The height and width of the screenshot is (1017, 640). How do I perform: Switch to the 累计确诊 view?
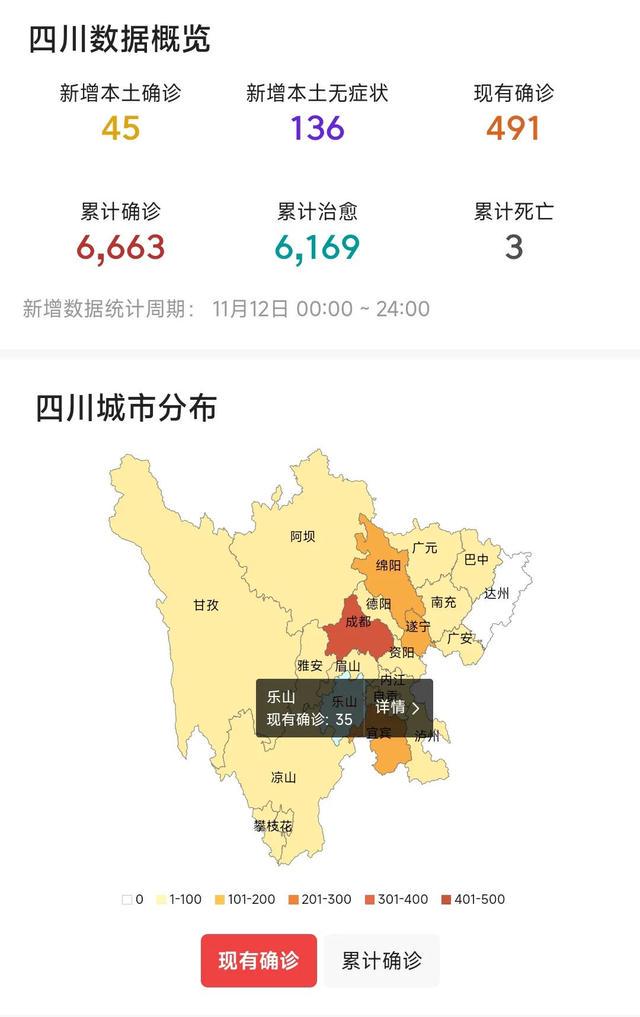click(x=381, y=961)
